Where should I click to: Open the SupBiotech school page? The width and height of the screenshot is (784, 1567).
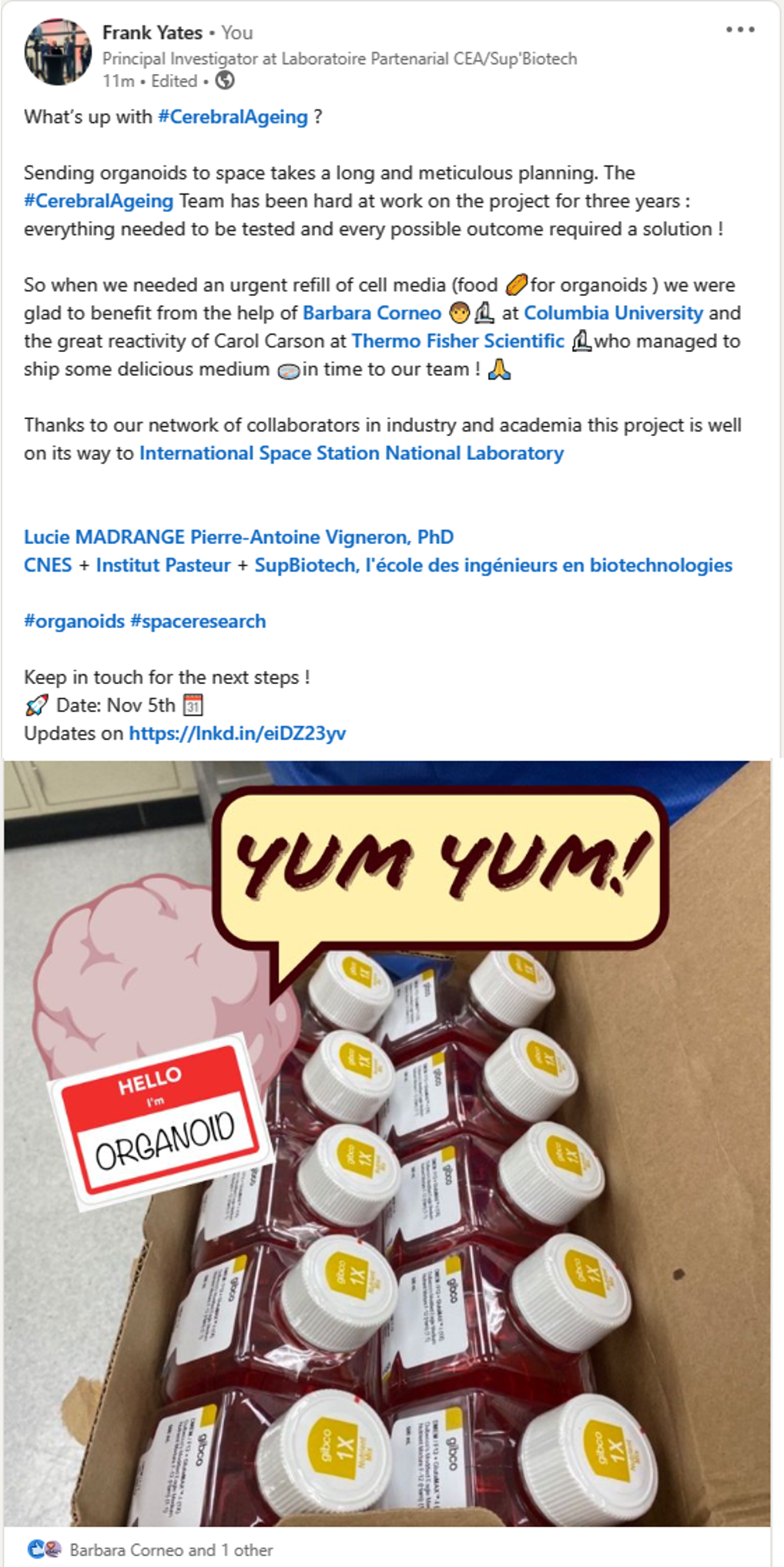[x=493, y=565]
